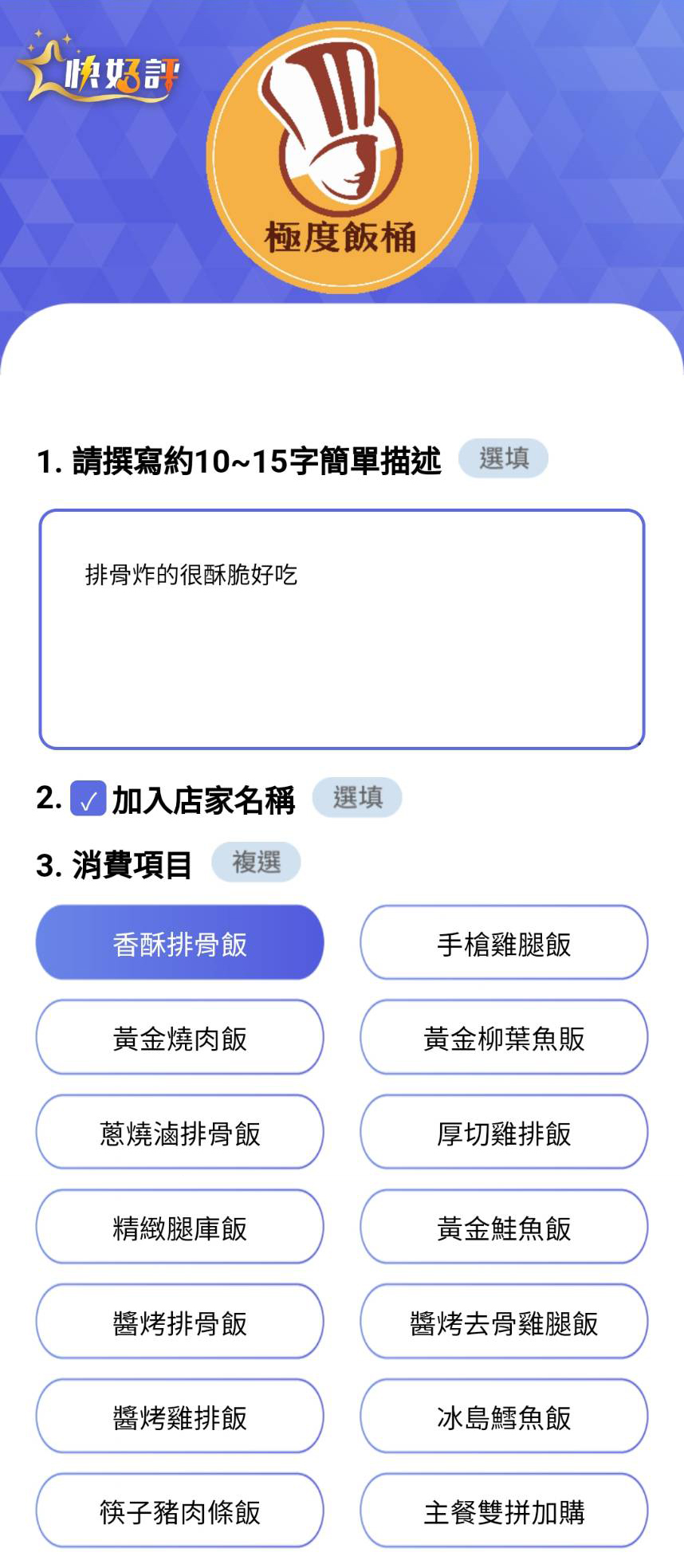Choose 精緻腿庫飯

(x=179, y=1227)
